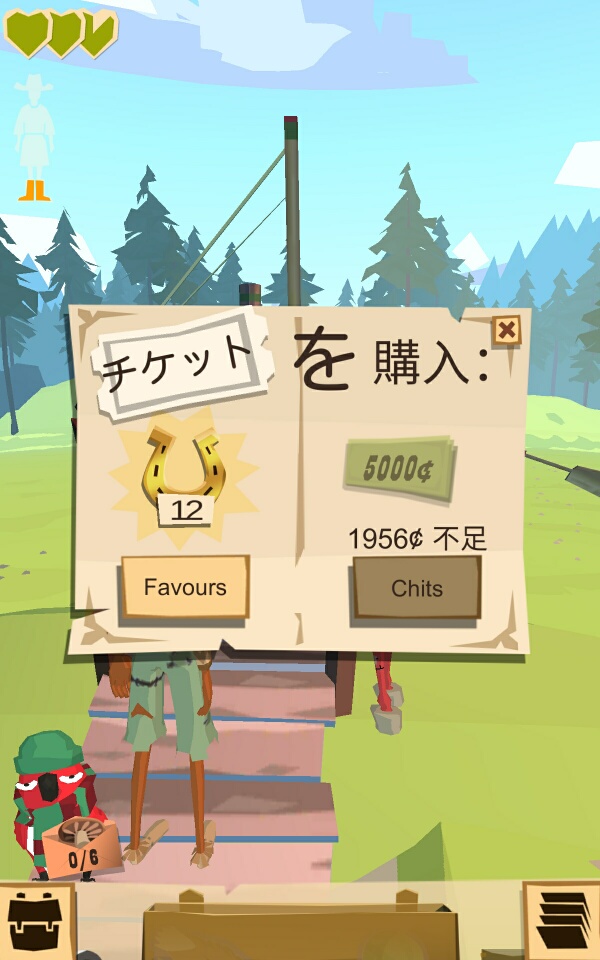Close the ticket purchase dialog

pos(506,331)
